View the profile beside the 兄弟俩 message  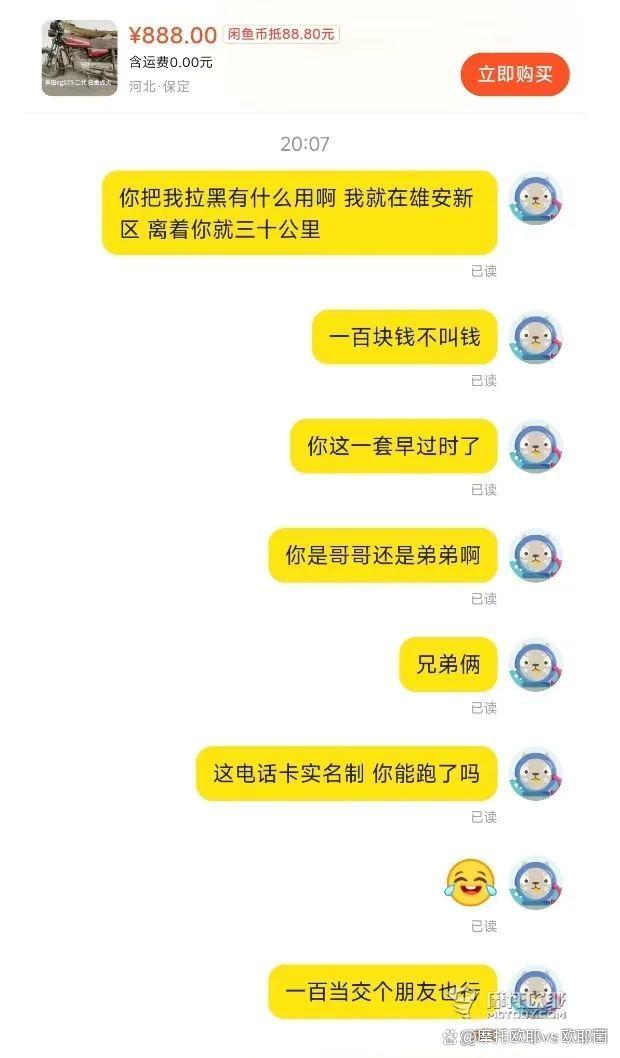tap(536, 666)
